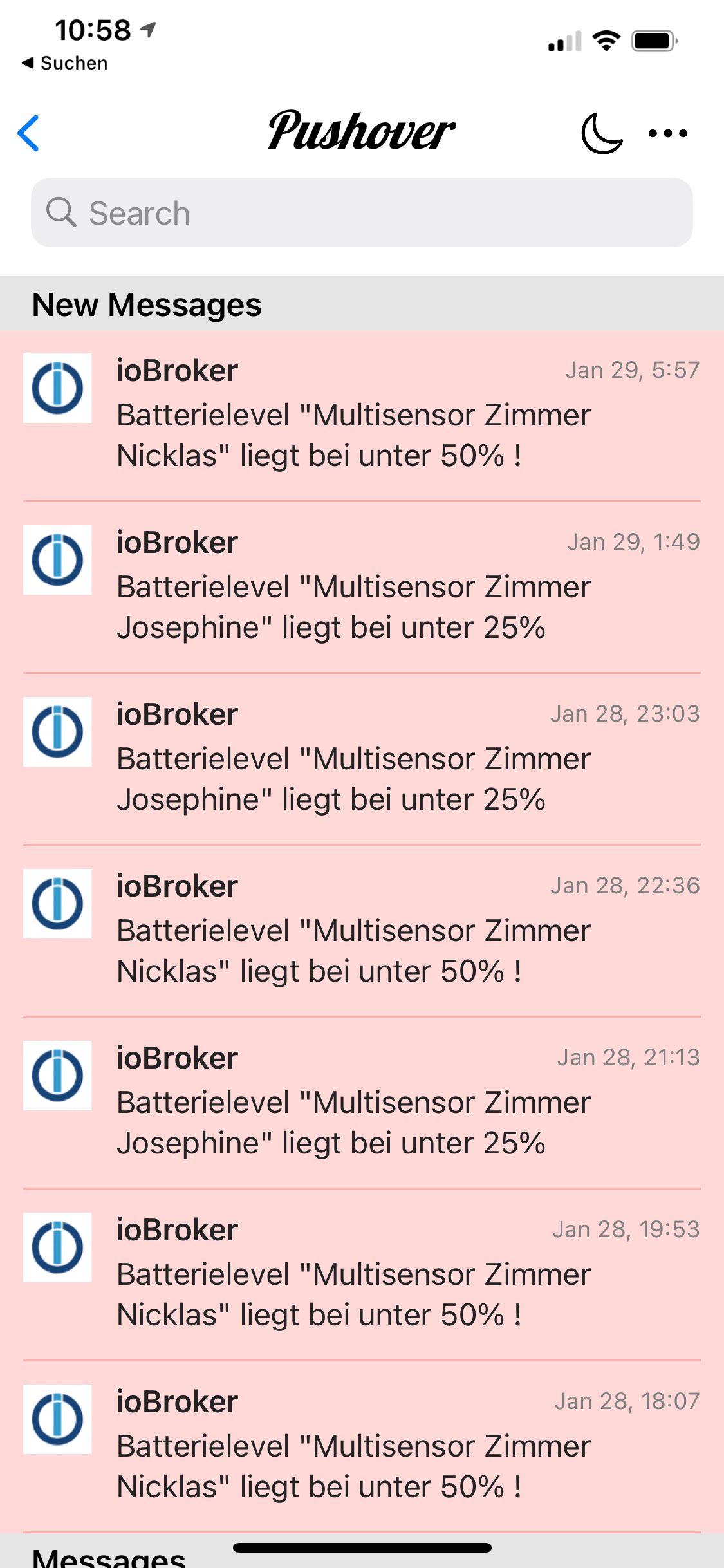
Task: Open ioBroker message from Jan 29, 1:49
Action: 362,587
